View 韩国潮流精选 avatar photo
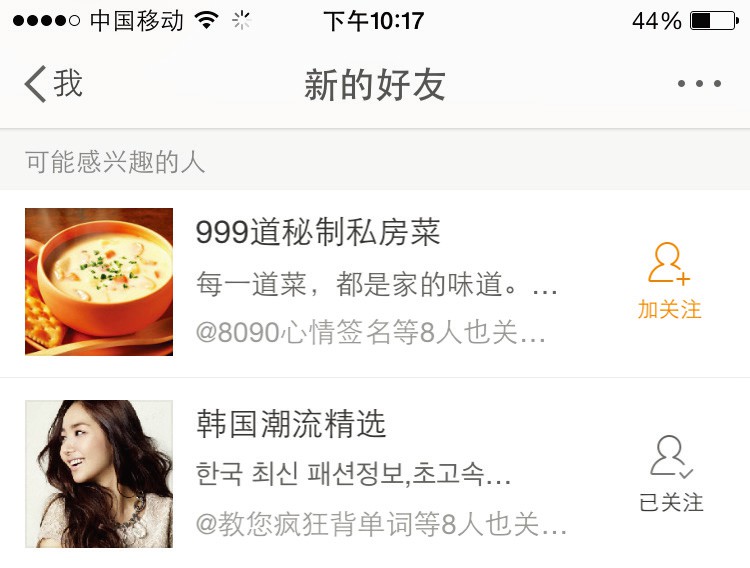 (x=99, y=474)
